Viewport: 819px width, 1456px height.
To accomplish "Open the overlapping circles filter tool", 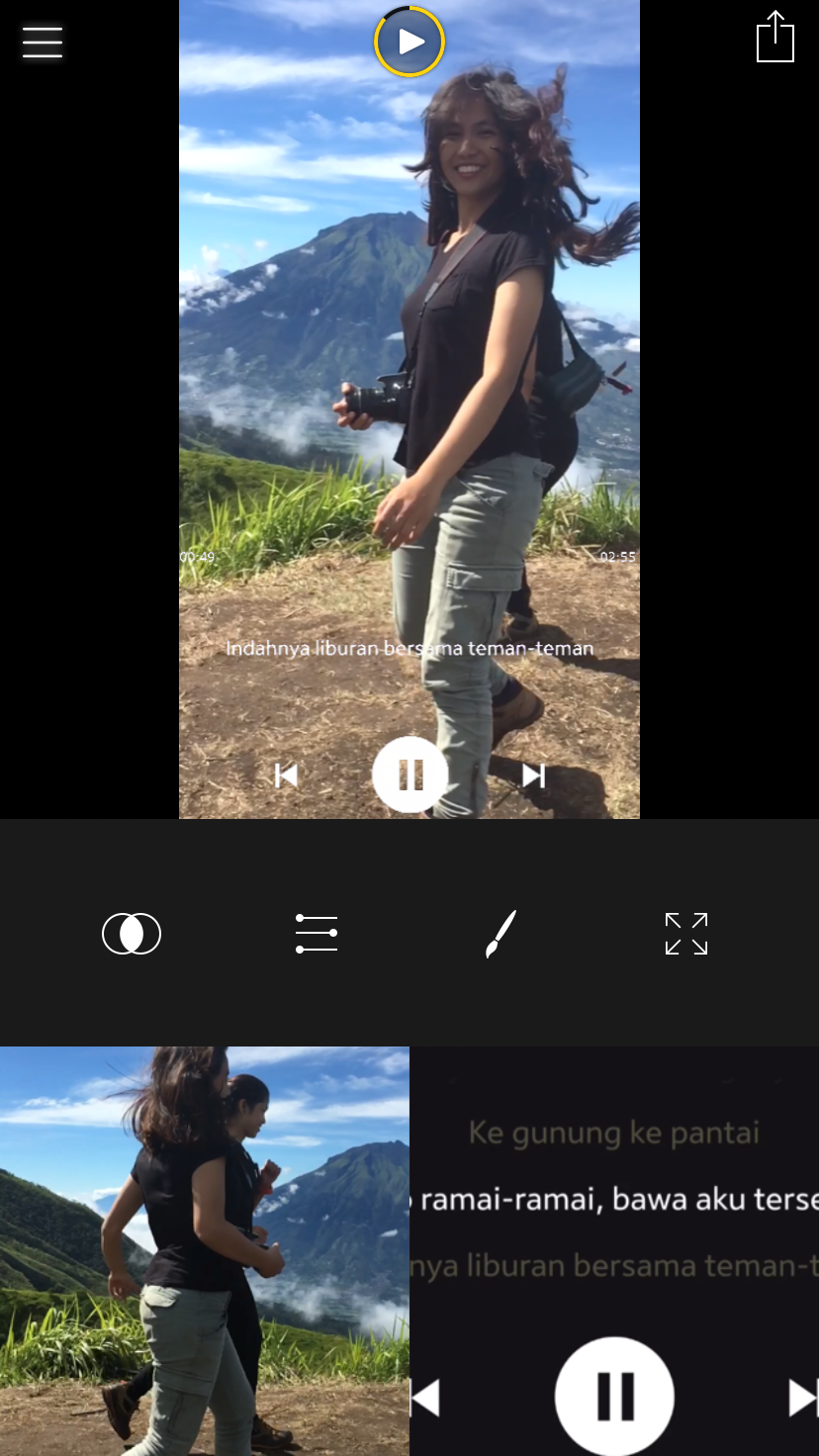I will 132,934.
